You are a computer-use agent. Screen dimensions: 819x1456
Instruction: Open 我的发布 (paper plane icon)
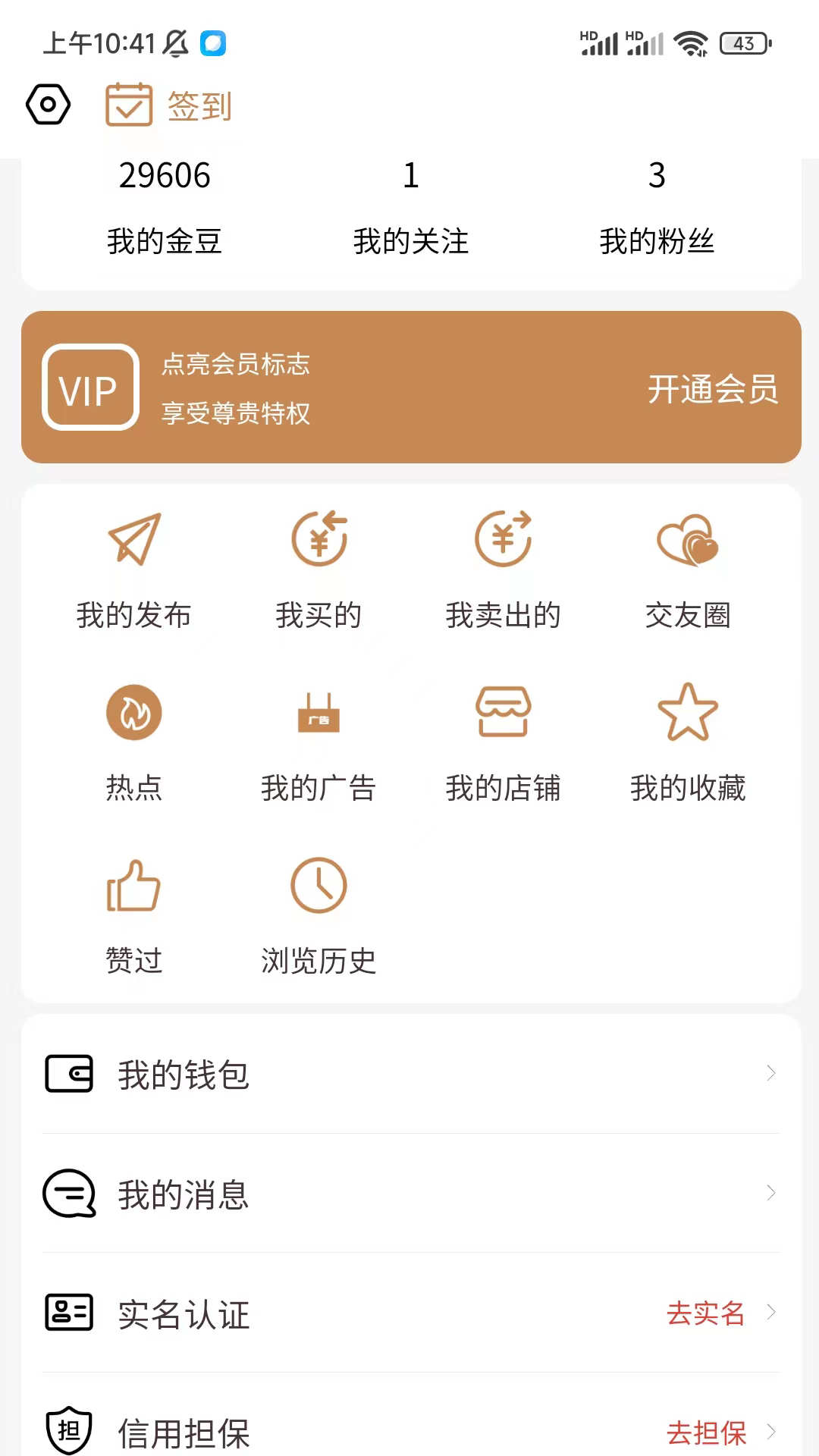pyautogui.click(x=134, y=541)
